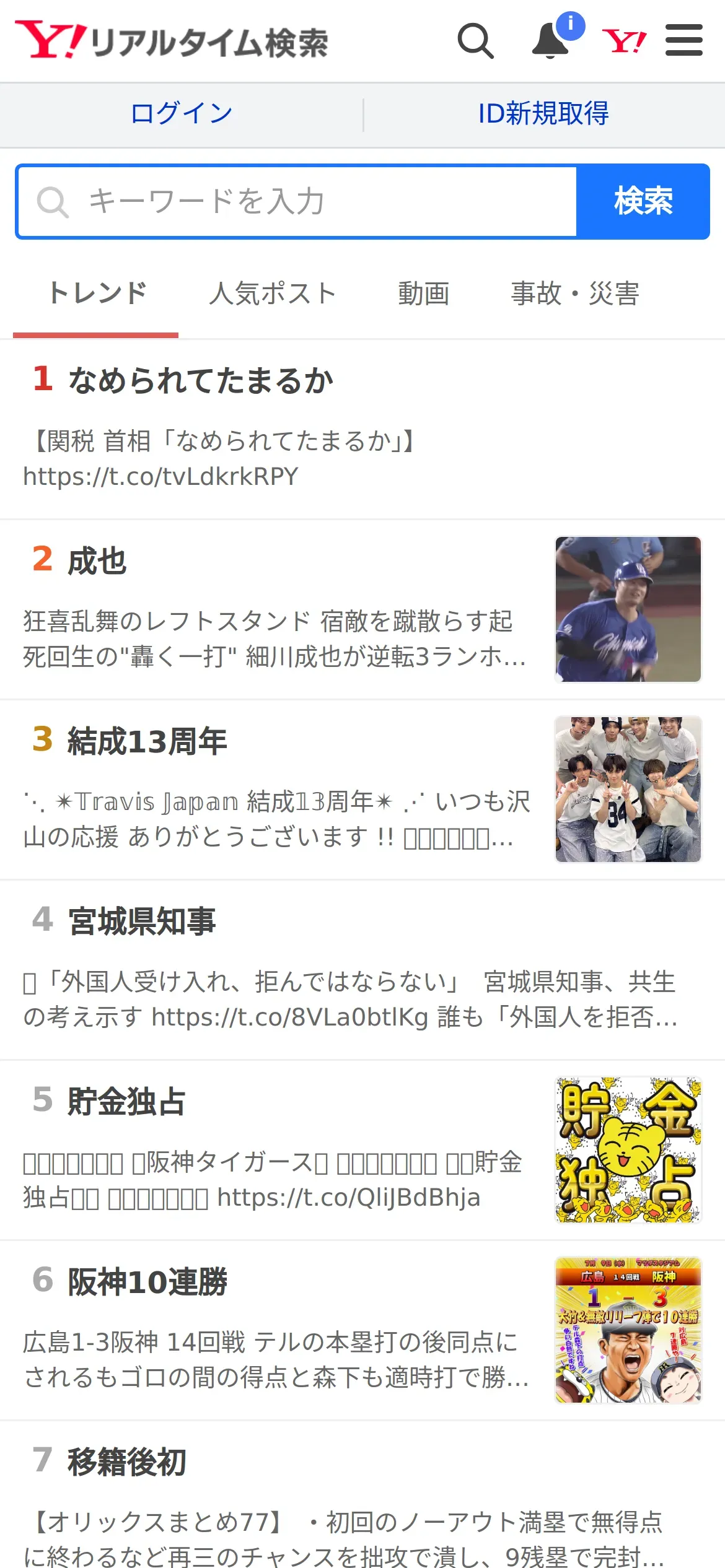Open trend 1 なめられてたまるか
The image size is (725, 1568).
(362, 429)
